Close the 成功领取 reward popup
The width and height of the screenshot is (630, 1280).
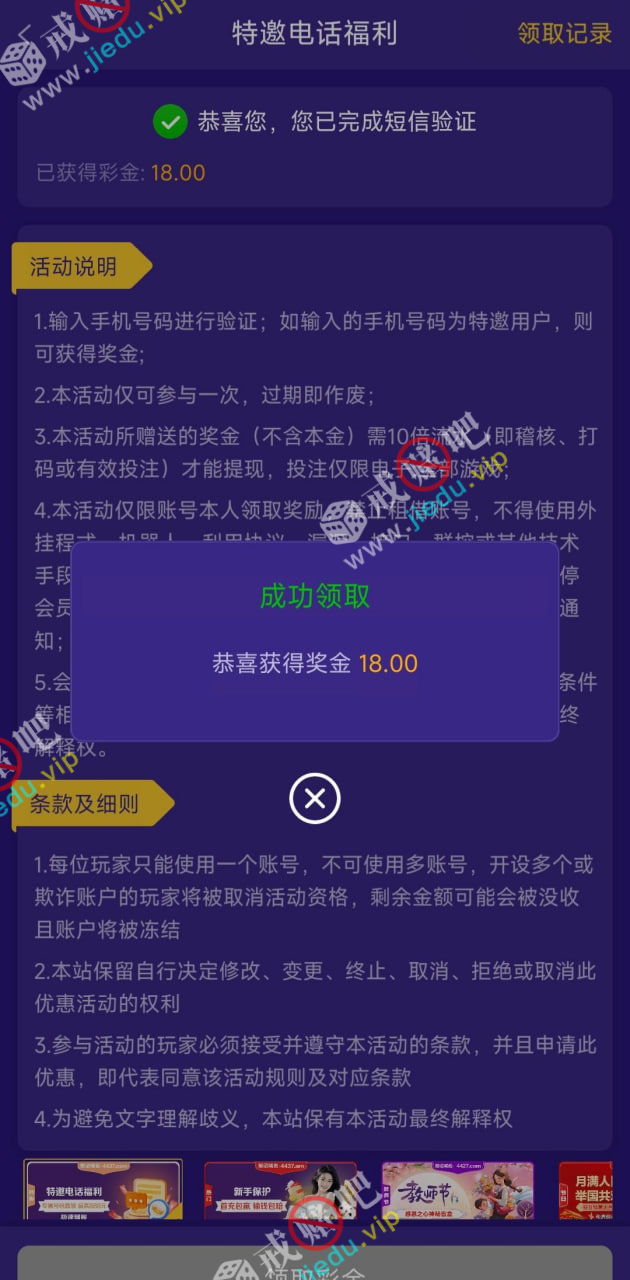(x=315, y=798)
